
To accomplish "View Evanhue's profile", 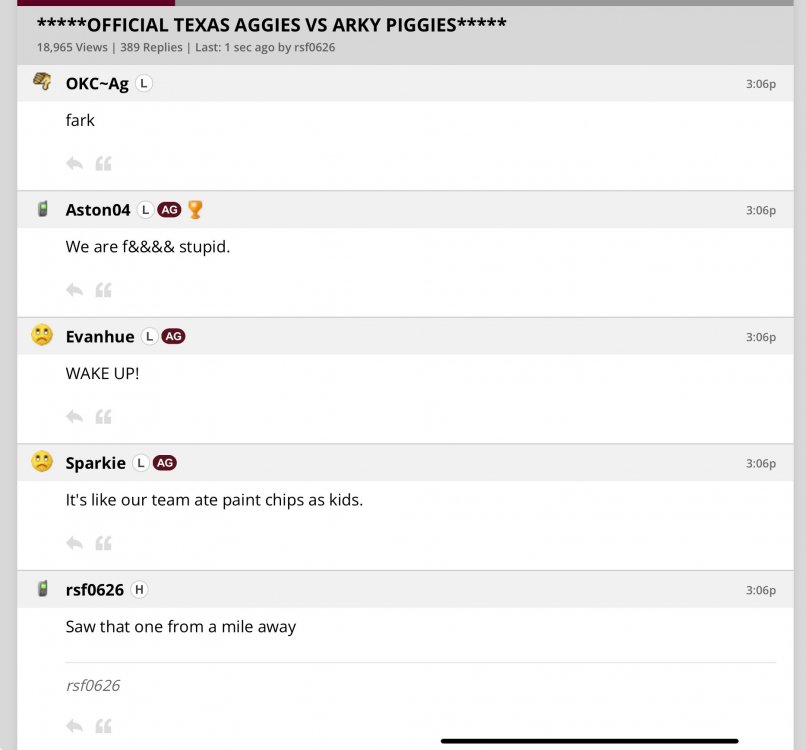I will click(x=100, y=336).
